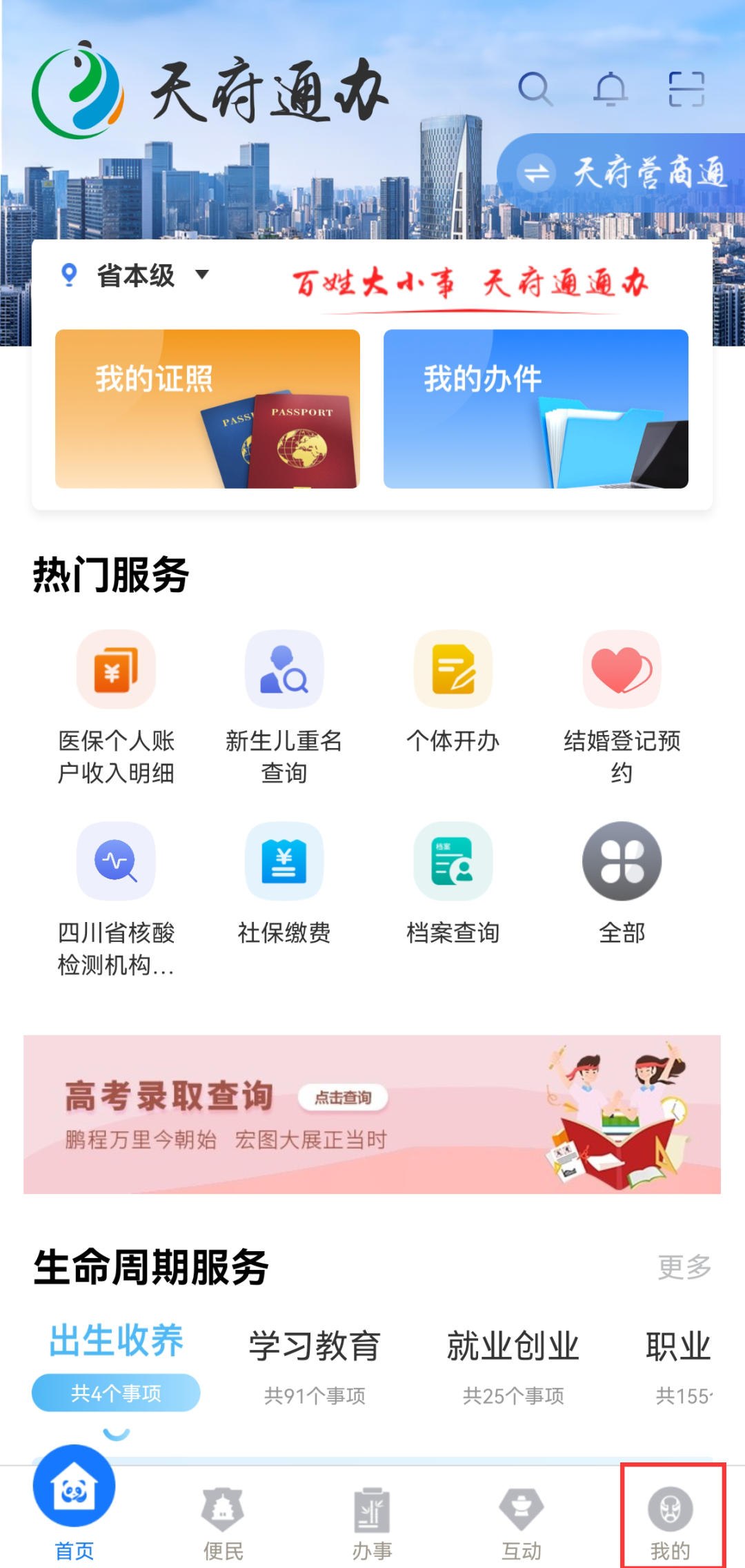The image size is (745, 1568).
Task: Select 新生儿重名查询 service
Action: tap(284, 705)
